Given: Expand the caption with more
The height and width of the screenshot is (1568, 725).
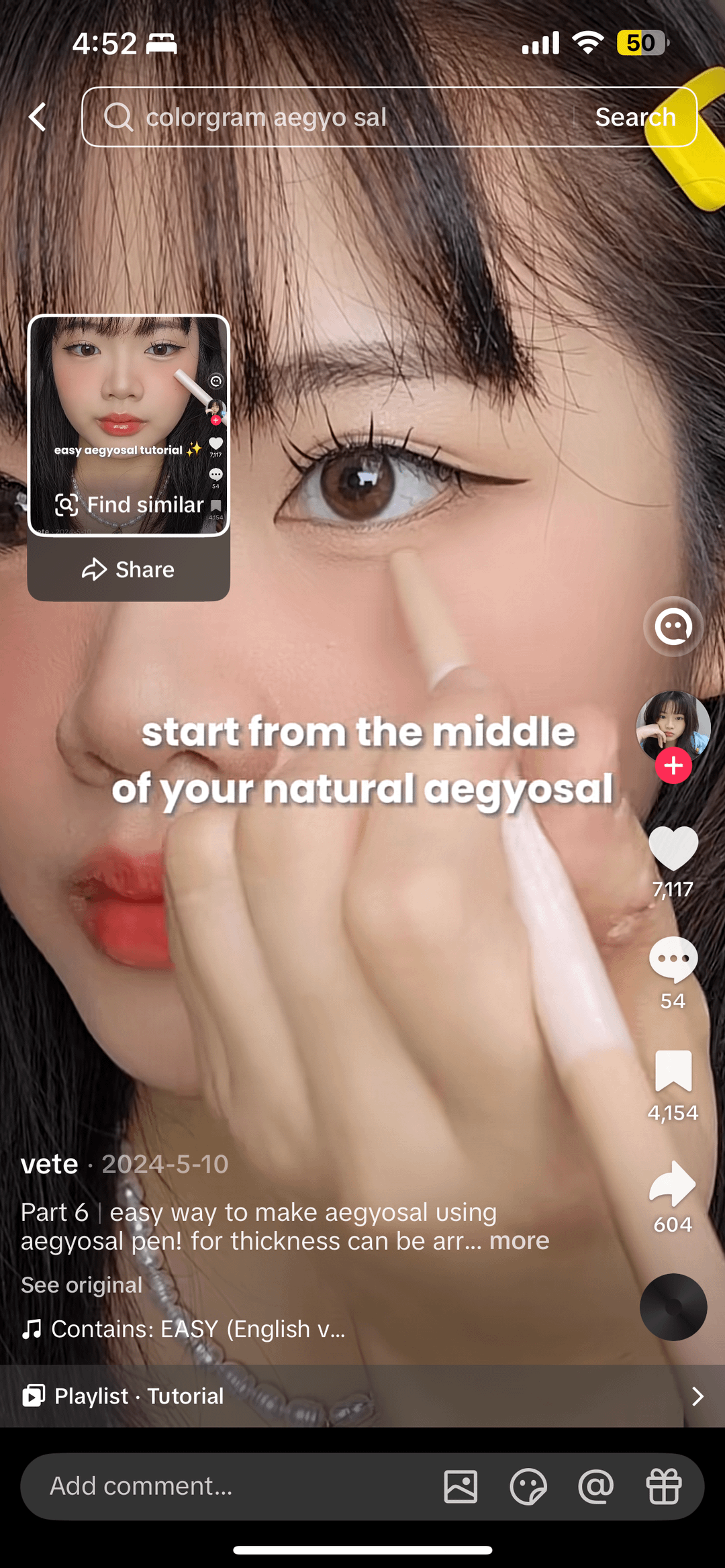Looking at the screenshot, I should [519, 1241].
